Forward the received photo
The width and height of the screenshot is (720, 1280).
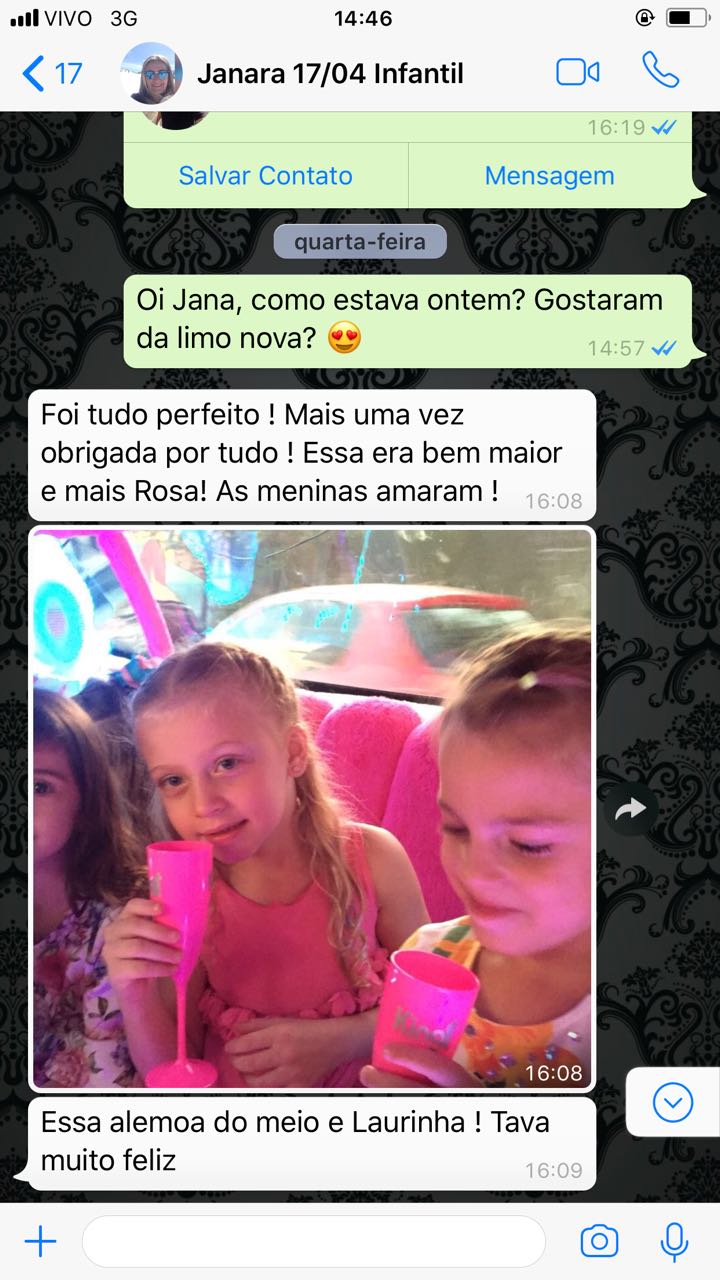click(x=631, y=809)
